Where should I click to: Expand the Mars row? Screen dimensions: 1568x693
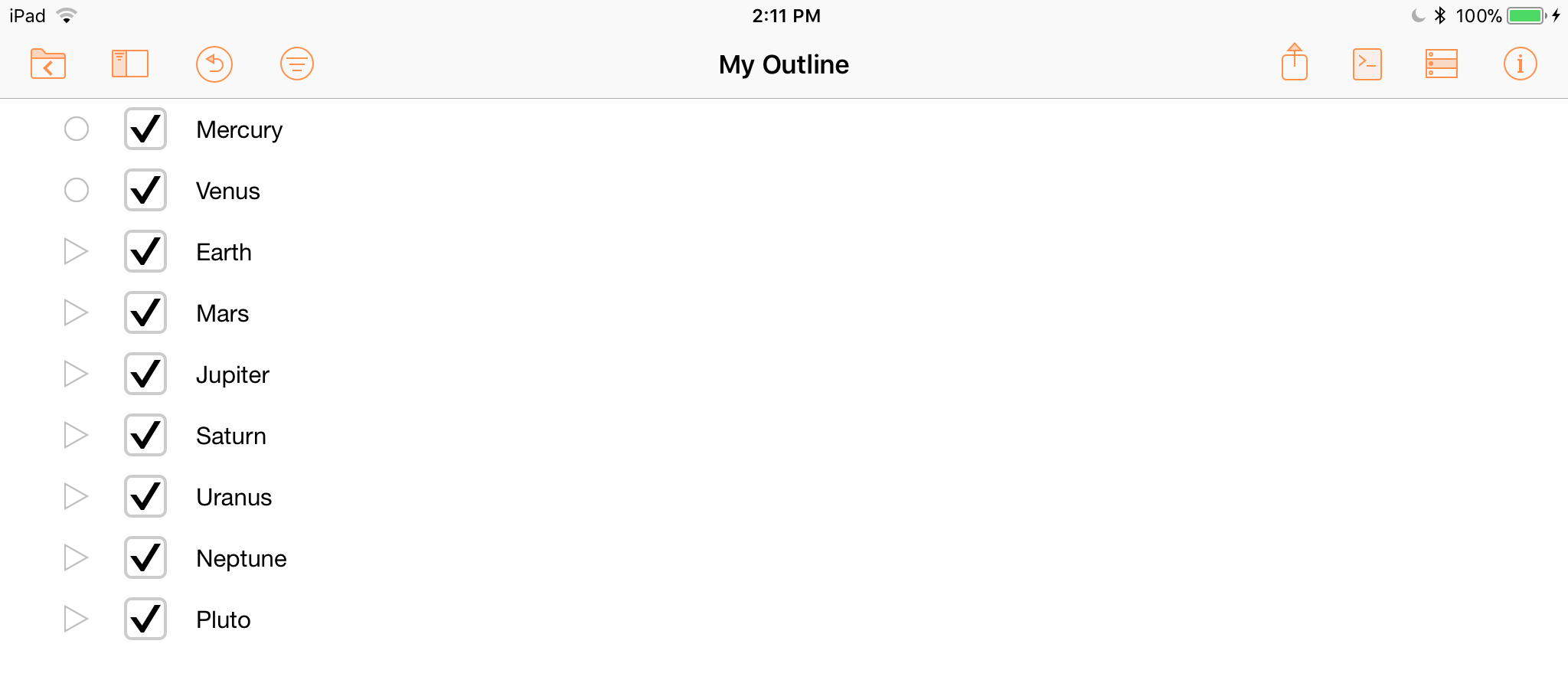(x=75, y=312)
